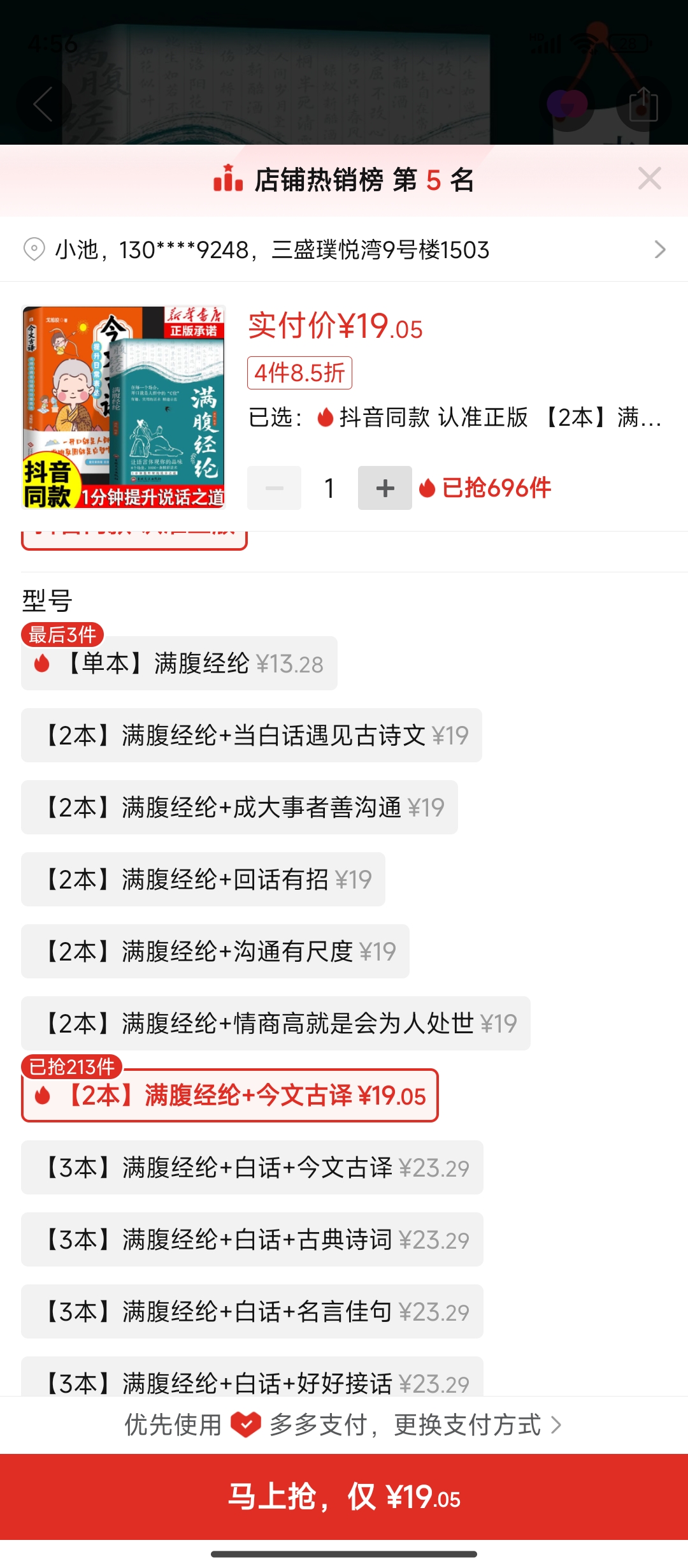Change the delivery address for 小池
The height and width of the screenshot is (1568, 688).
coord(344,249)
